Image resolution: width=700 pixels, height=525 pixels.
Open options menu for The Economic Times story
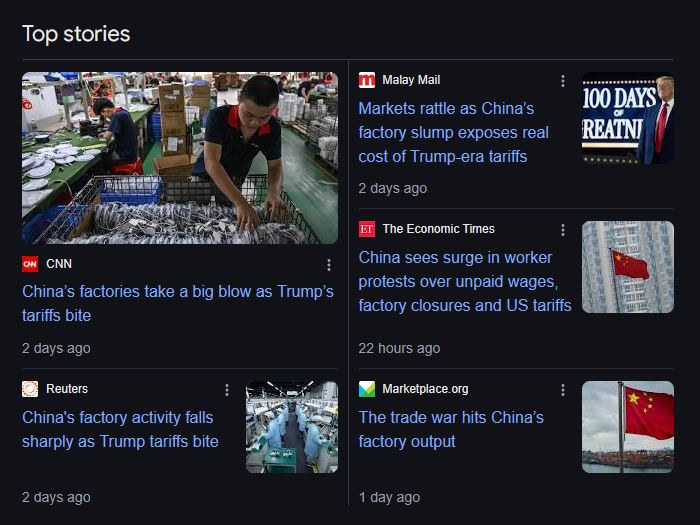(x=563, y=230)
